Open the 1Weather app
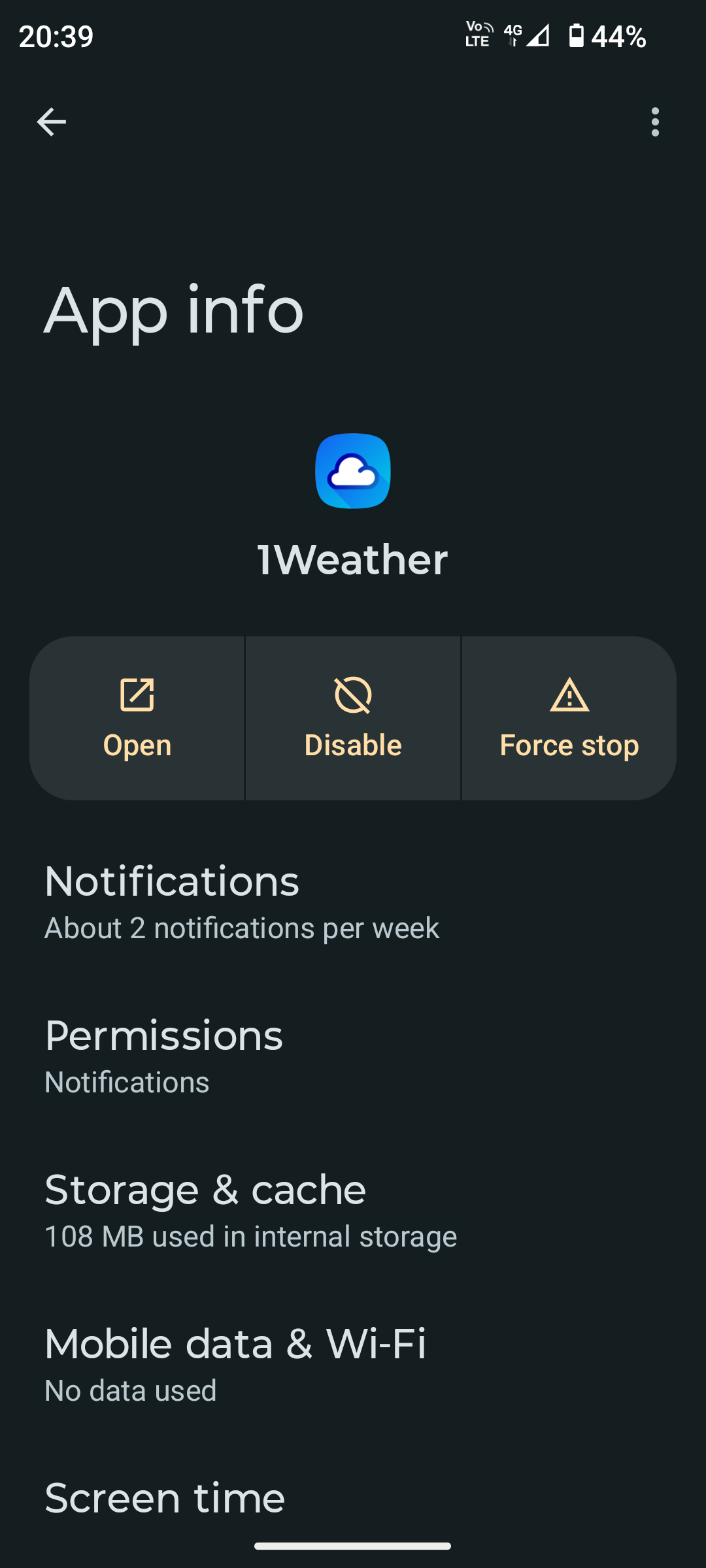 click(137, 719)
